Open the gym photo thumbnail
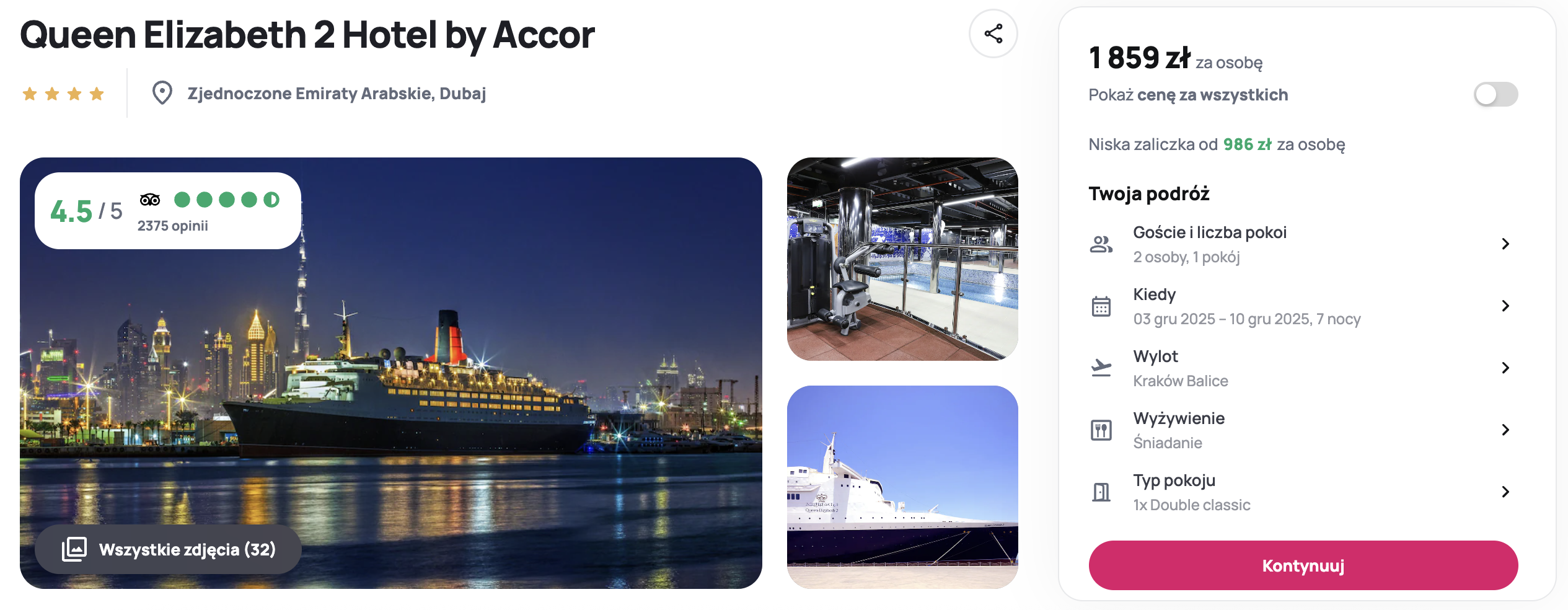1568x610 pixels. pos(902,259)
